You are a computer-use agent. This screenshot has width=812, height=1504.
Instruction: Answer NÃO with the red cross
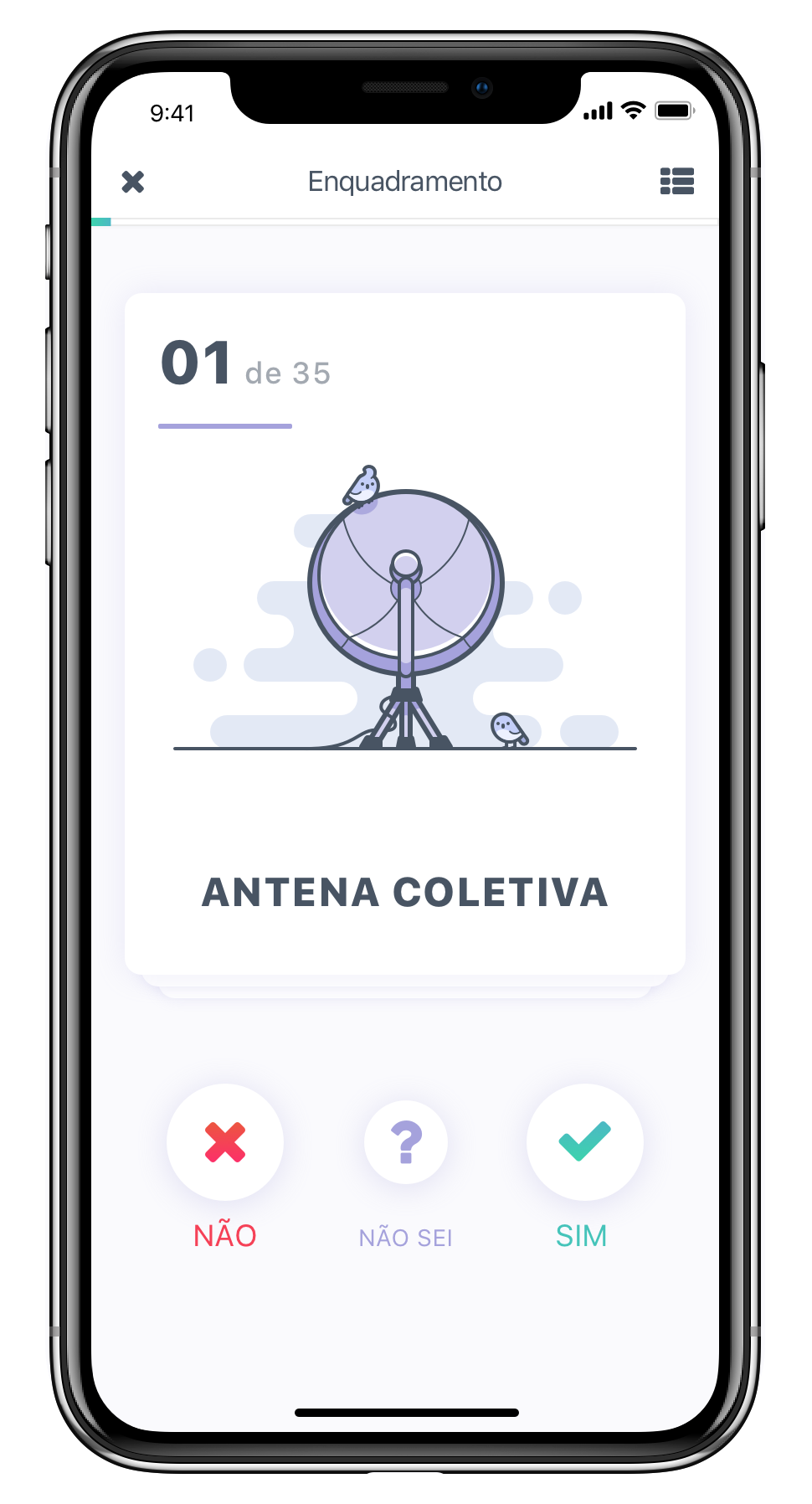coord(225,1141)
